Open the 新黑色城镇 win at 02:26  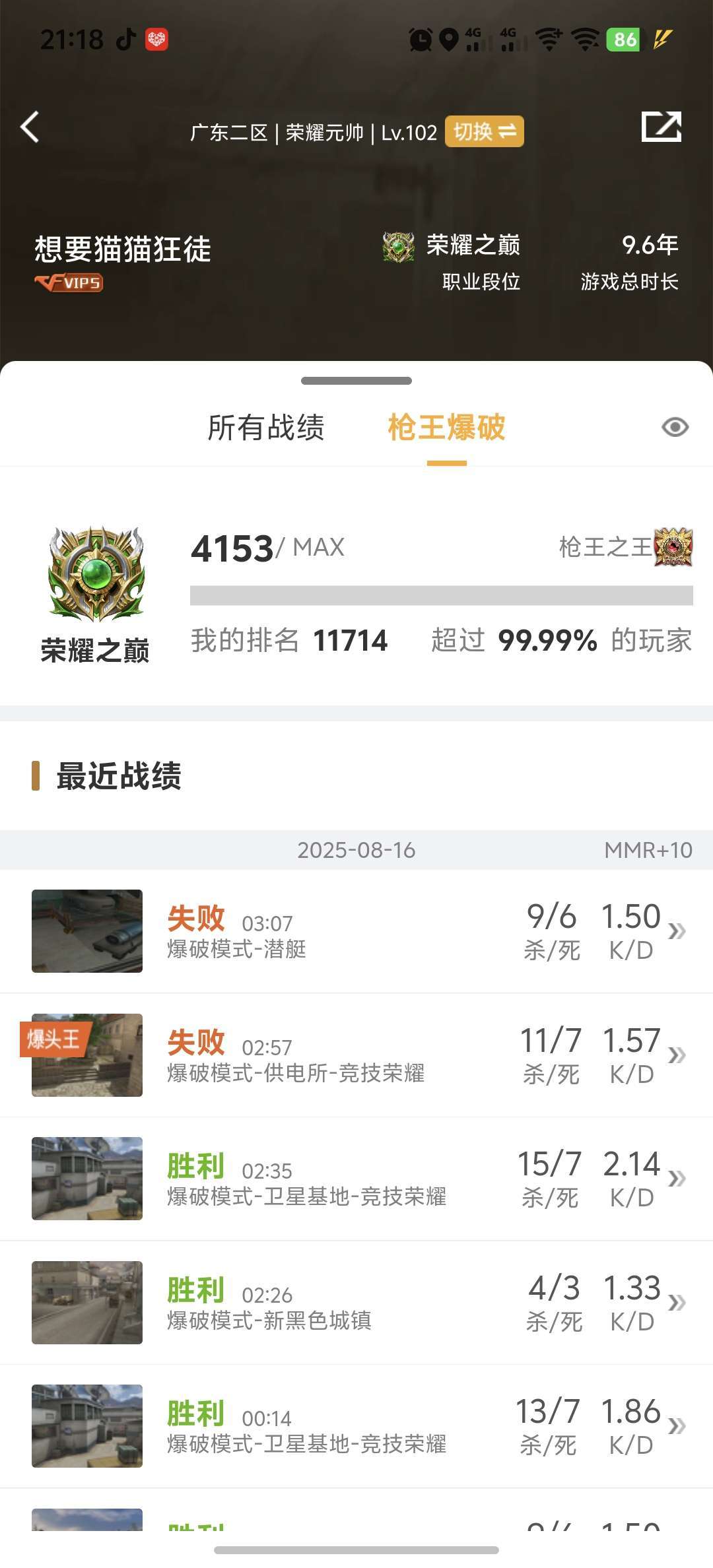[356, 1303]
